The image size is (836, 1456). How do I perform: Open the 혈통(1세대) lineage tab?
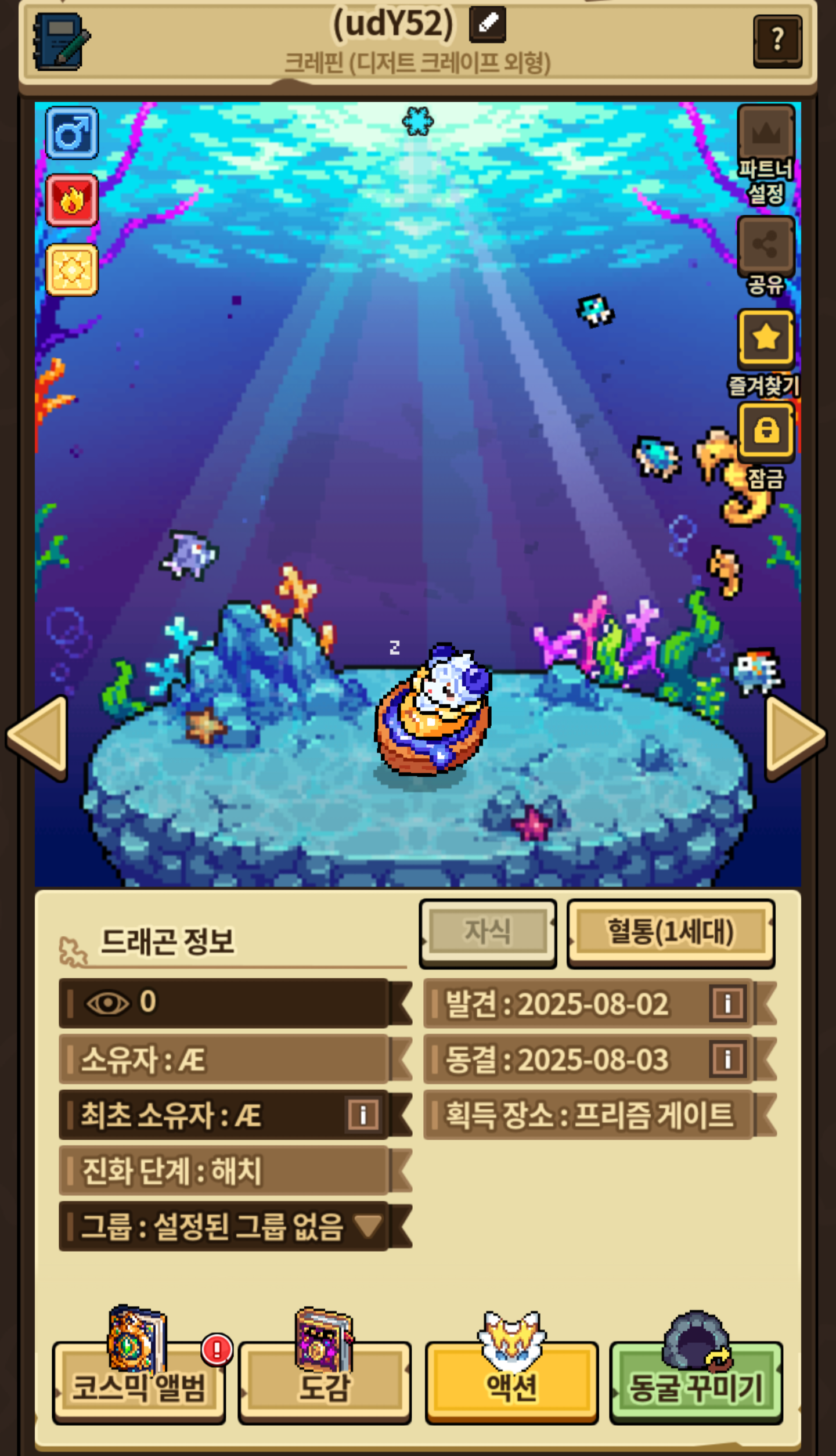coord(671,933)
